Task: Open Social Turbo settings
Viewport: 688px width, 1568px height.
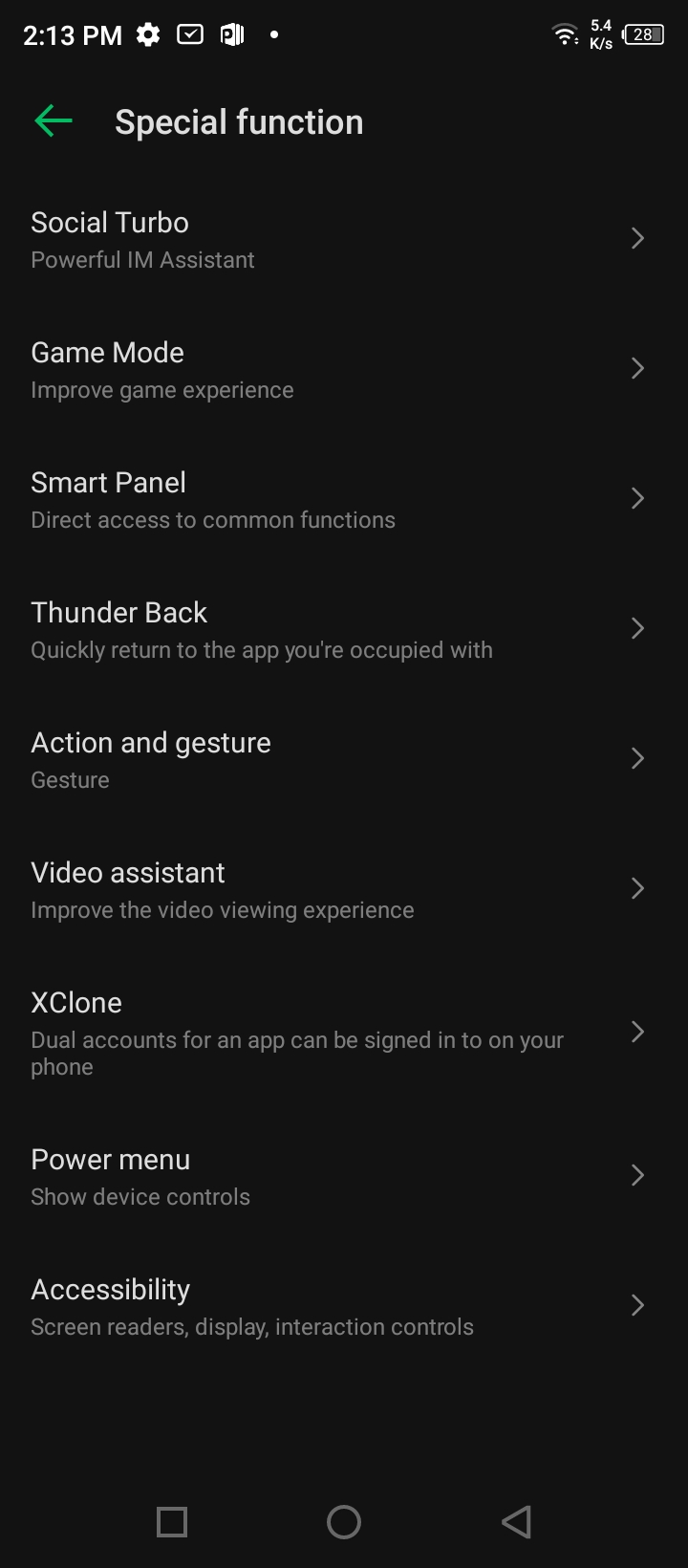Action: [344, 240]
